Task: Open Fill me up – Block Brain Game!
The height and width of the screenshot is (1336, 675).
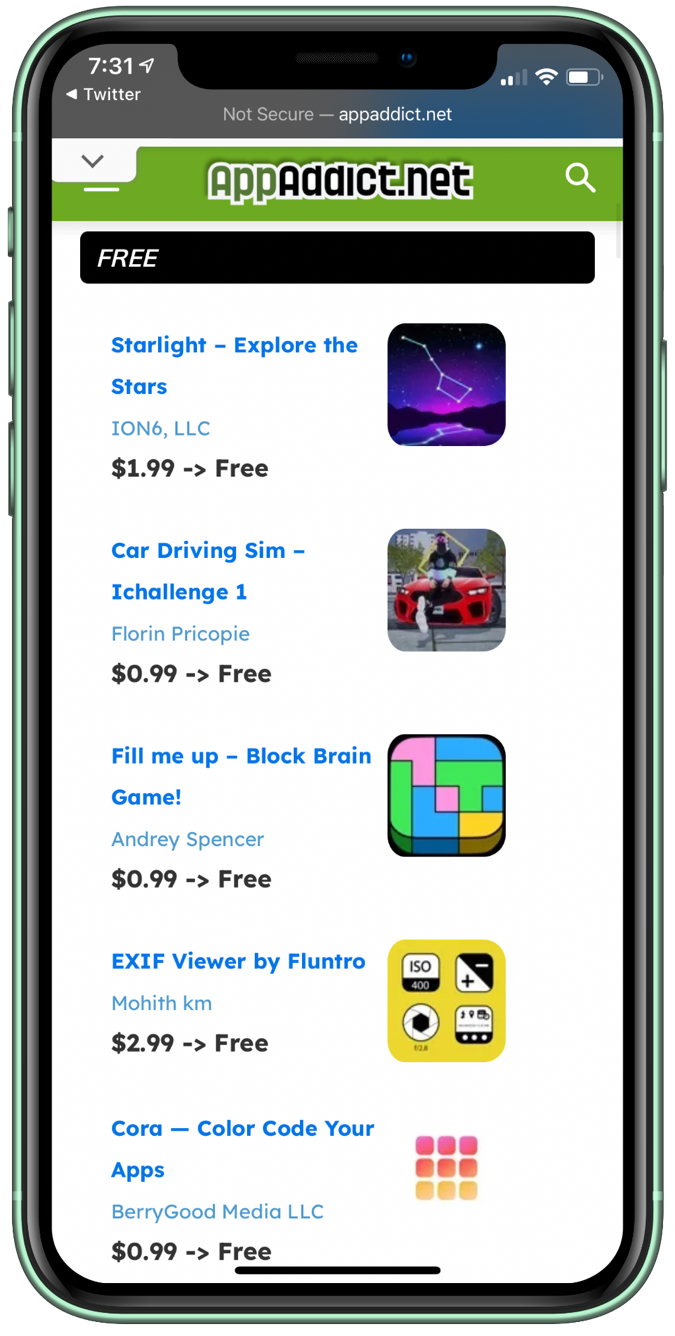Action: (241, 777)
